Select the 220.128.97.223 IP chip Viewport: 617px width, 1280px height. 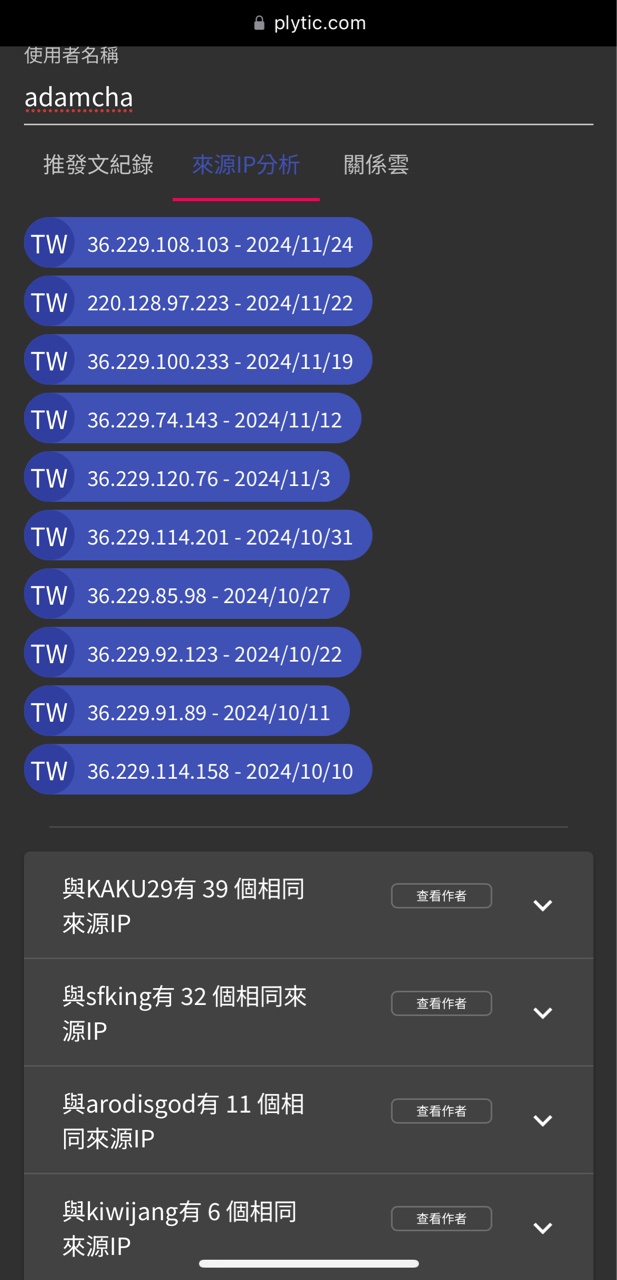[198, 303]
